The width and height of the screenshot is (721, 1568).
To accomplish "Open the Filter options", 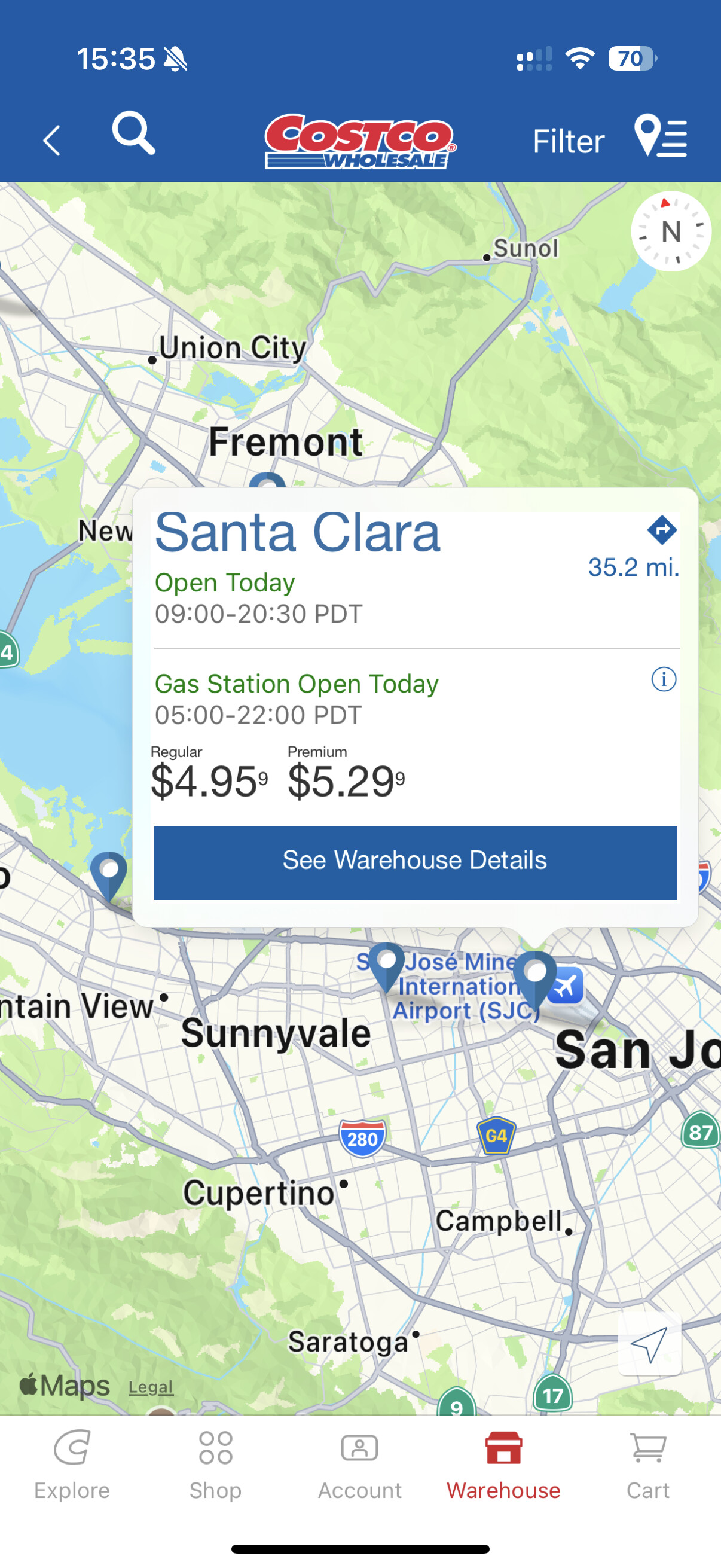I will [x=569, y=141].
